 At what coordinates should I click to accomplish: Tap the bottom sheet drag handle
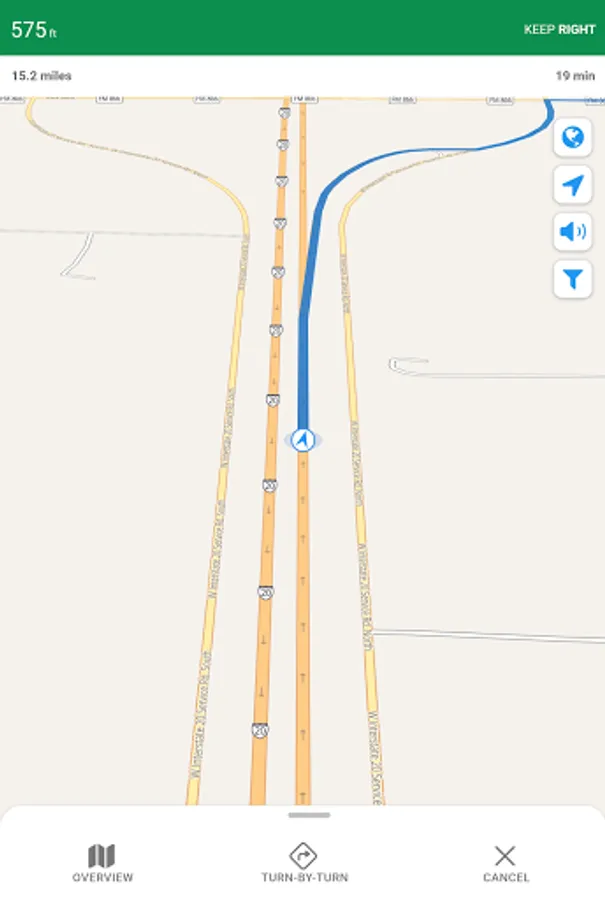pyautogui.click(x=309, y=815)
